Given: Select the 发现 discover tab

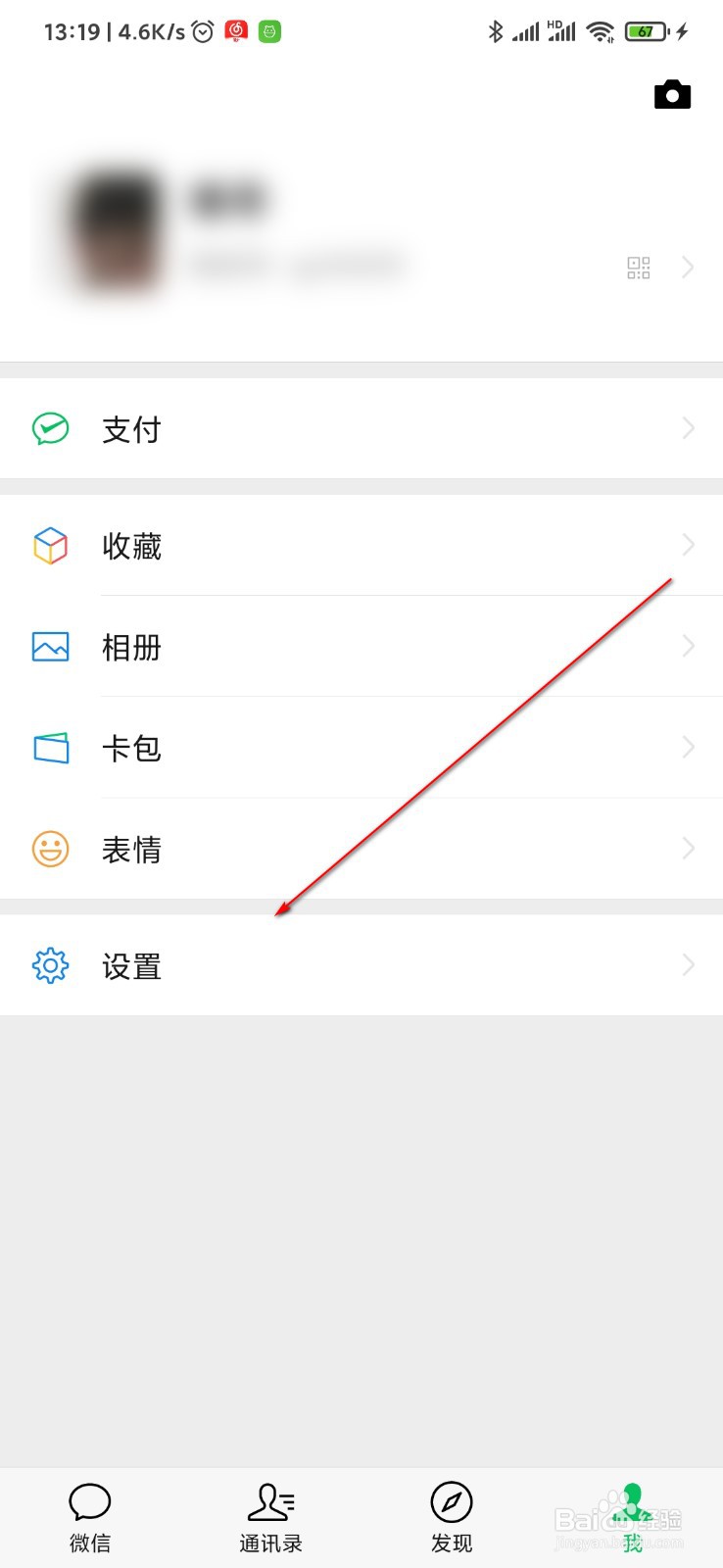Looking at the screenshot, I should pos(452,1517).
